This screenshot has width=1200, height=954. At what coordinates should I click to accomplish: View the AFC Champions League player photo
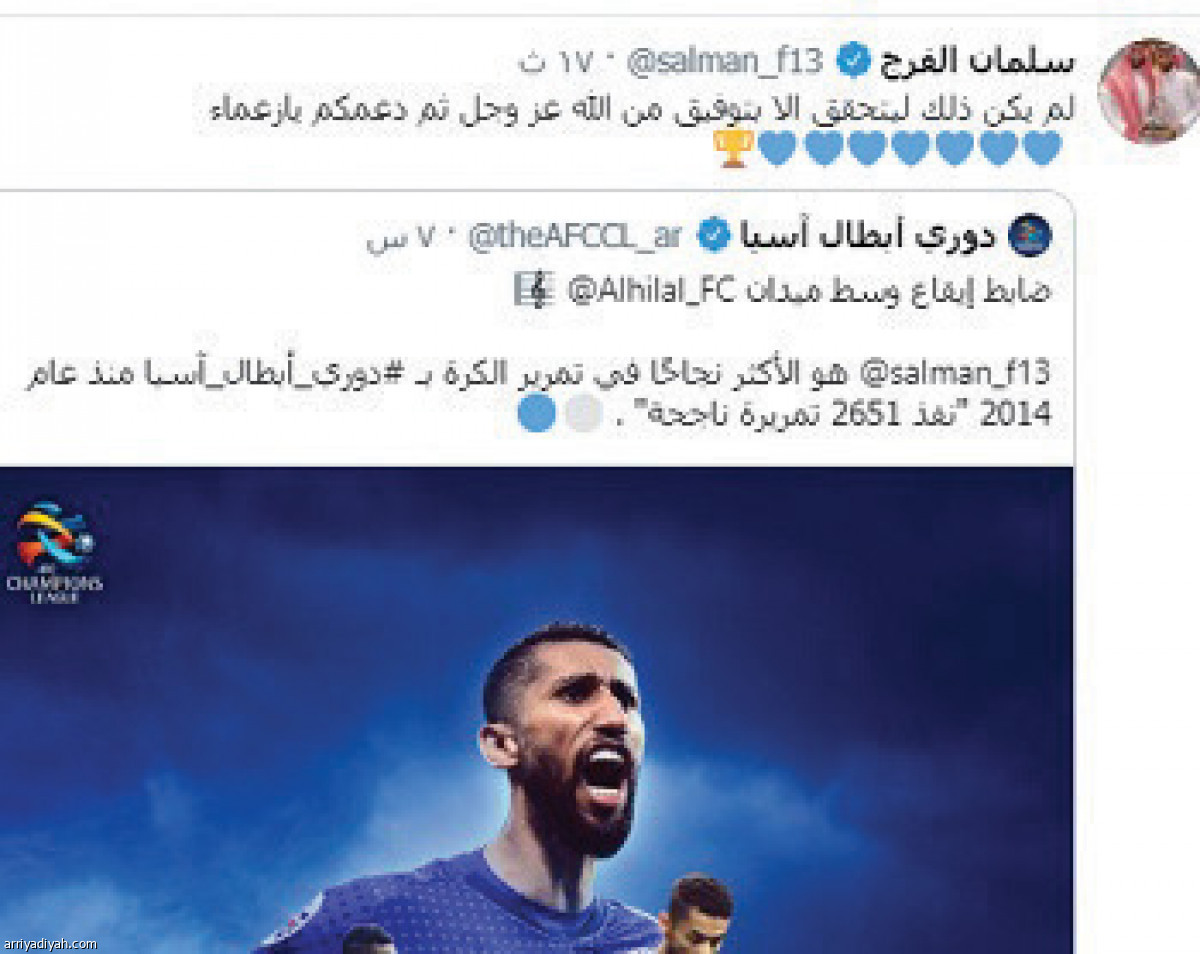(535, 708)
